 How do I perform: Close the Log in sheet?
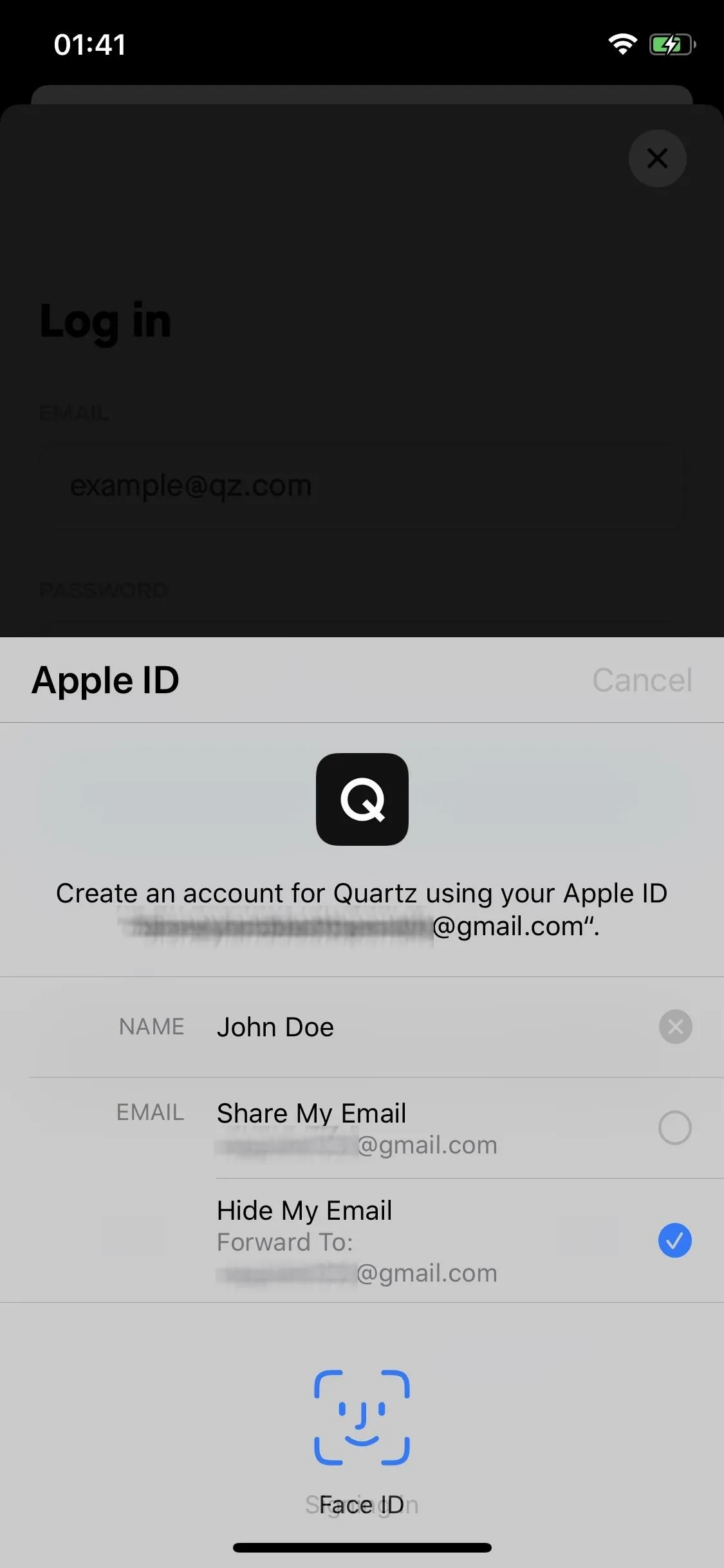tap(657, 158)
